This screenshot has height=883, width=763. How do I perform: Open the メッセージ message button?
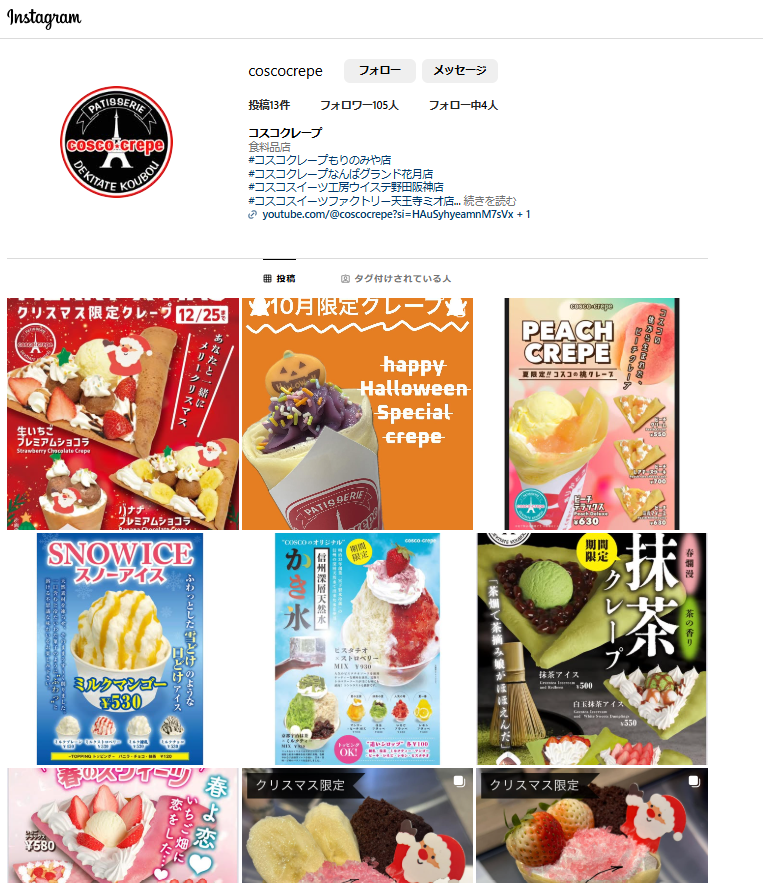(x=459, y=71)
